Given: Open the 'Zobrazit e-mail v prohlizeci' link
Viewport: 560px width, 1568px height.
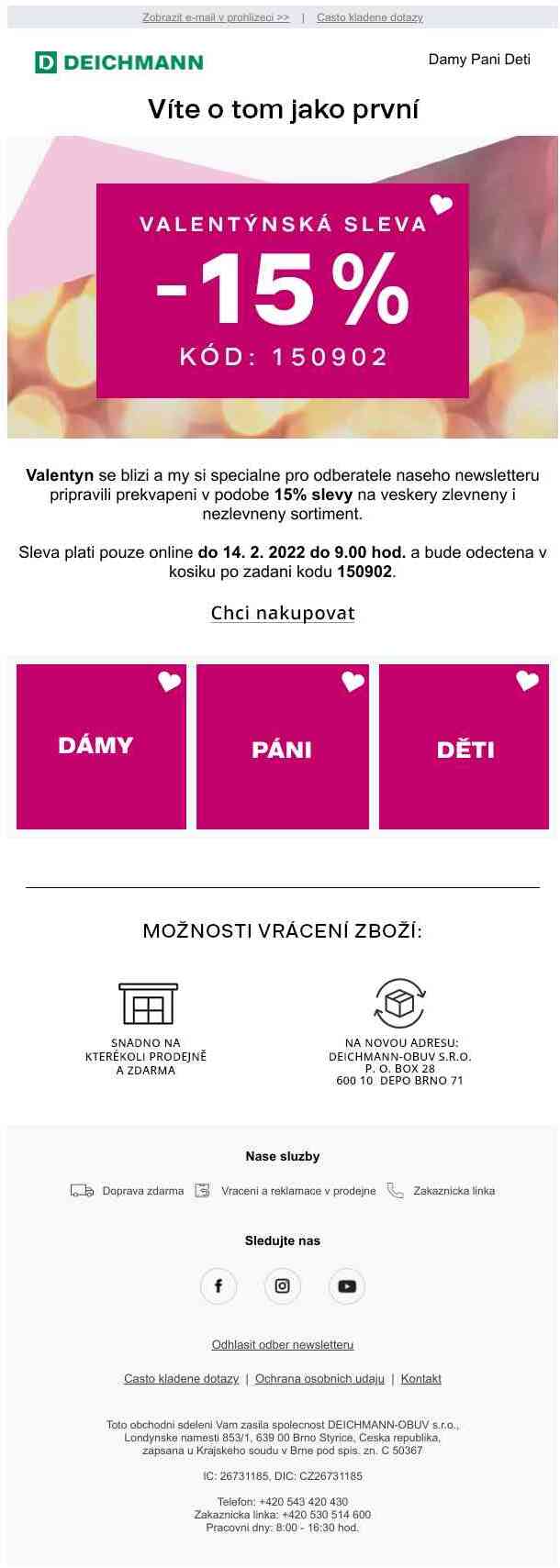Looking at the screenshot, I should 216,17.
